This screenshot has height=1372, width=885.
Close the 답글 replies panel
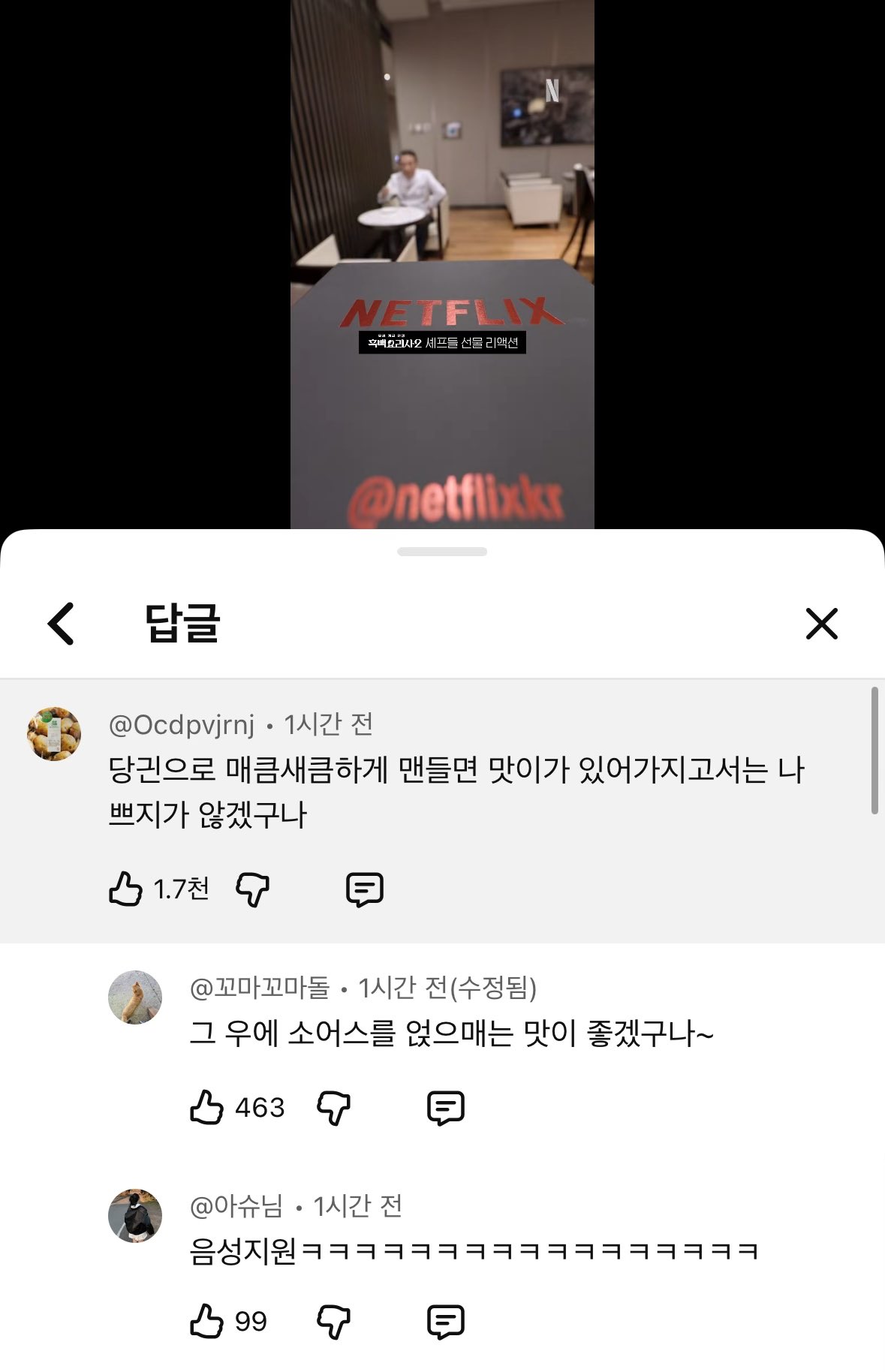point(821,624)
